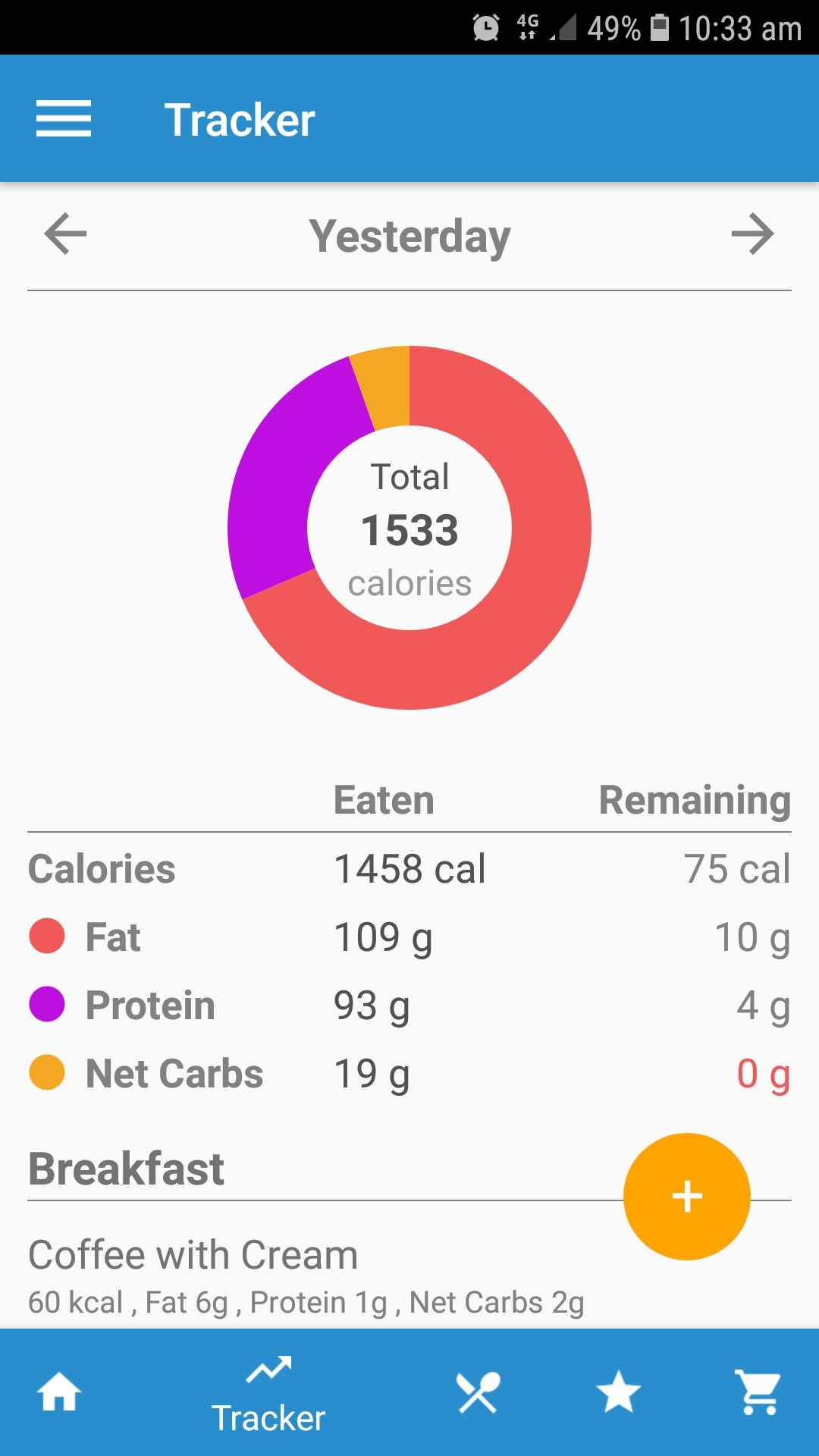Tap the orange add food button
This screenshot has width=819, height=1456.
point(687,1197)
